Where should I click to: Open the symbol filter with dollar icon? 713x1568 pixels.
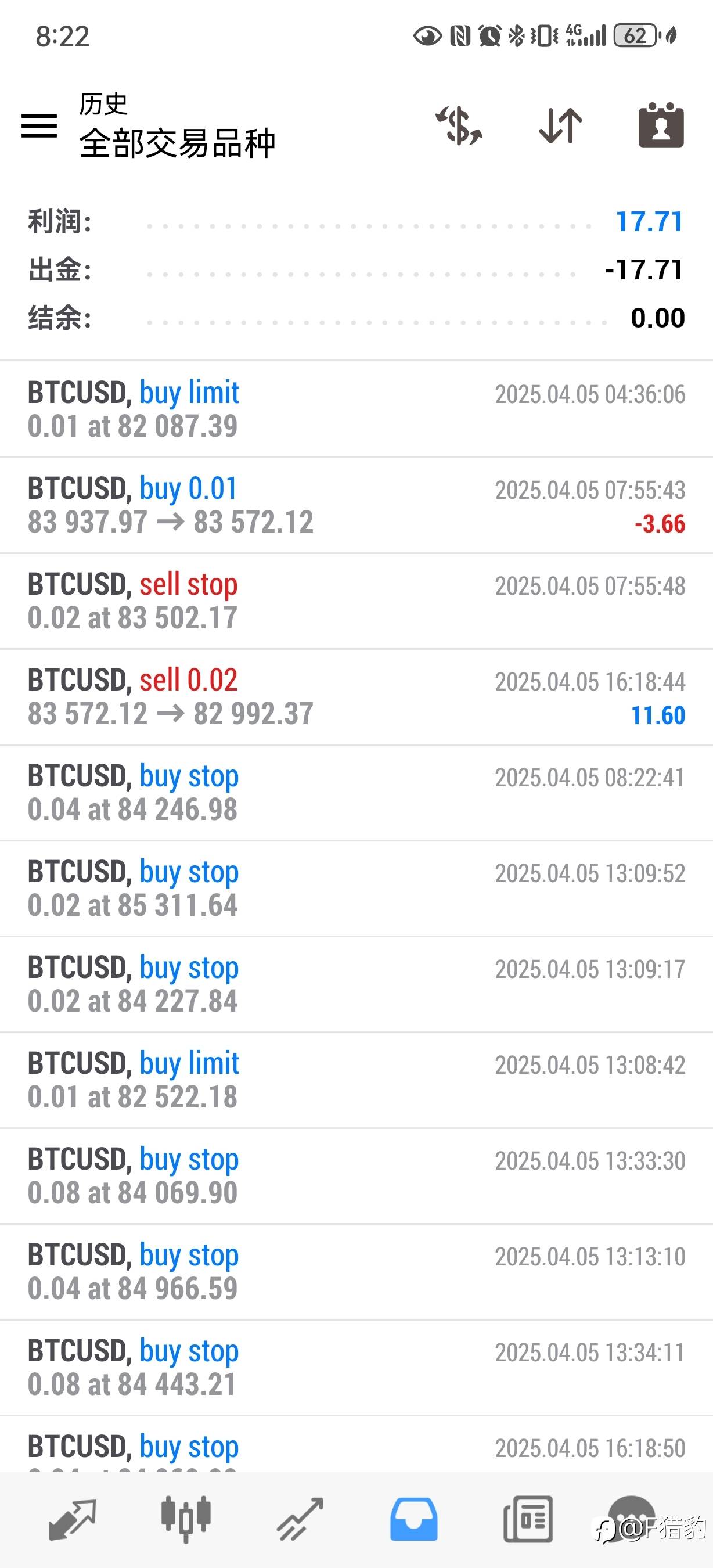point(459,126)
